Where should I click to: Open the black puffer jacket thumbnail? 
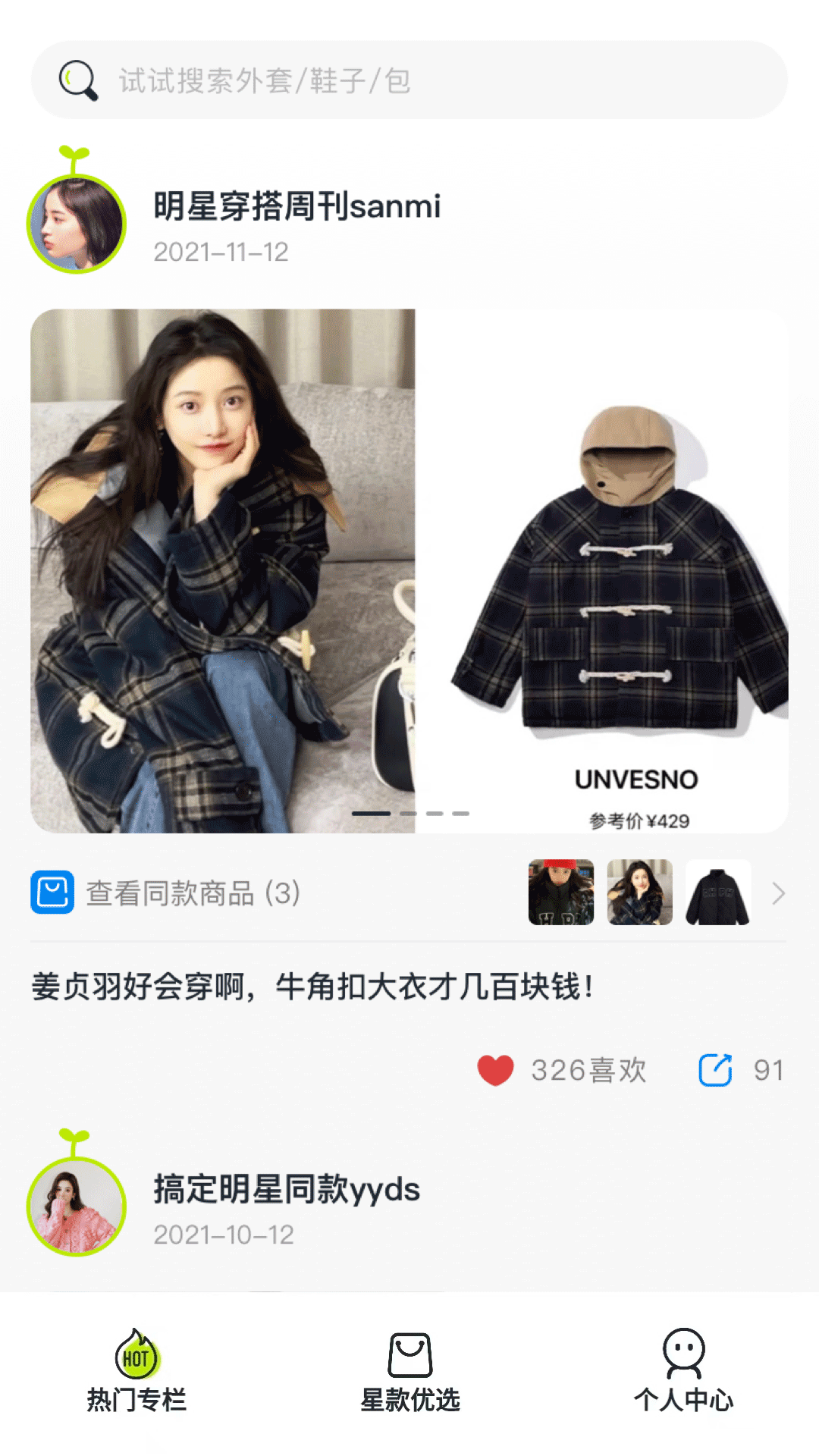click(x=718, y=893)
